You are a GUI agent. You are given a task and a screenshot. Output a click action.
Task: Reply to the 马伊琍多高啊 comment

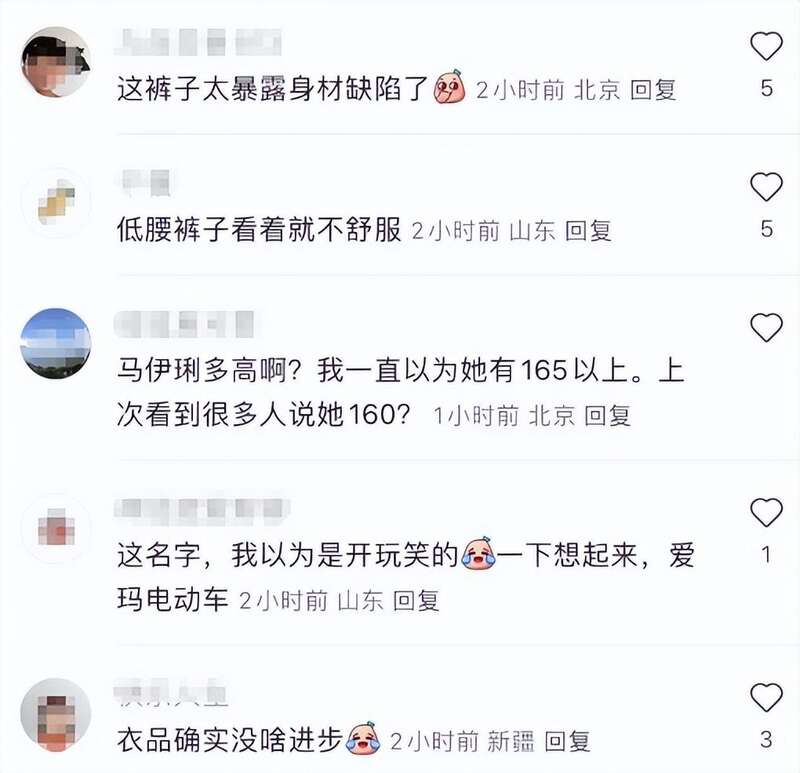[608, 415]
